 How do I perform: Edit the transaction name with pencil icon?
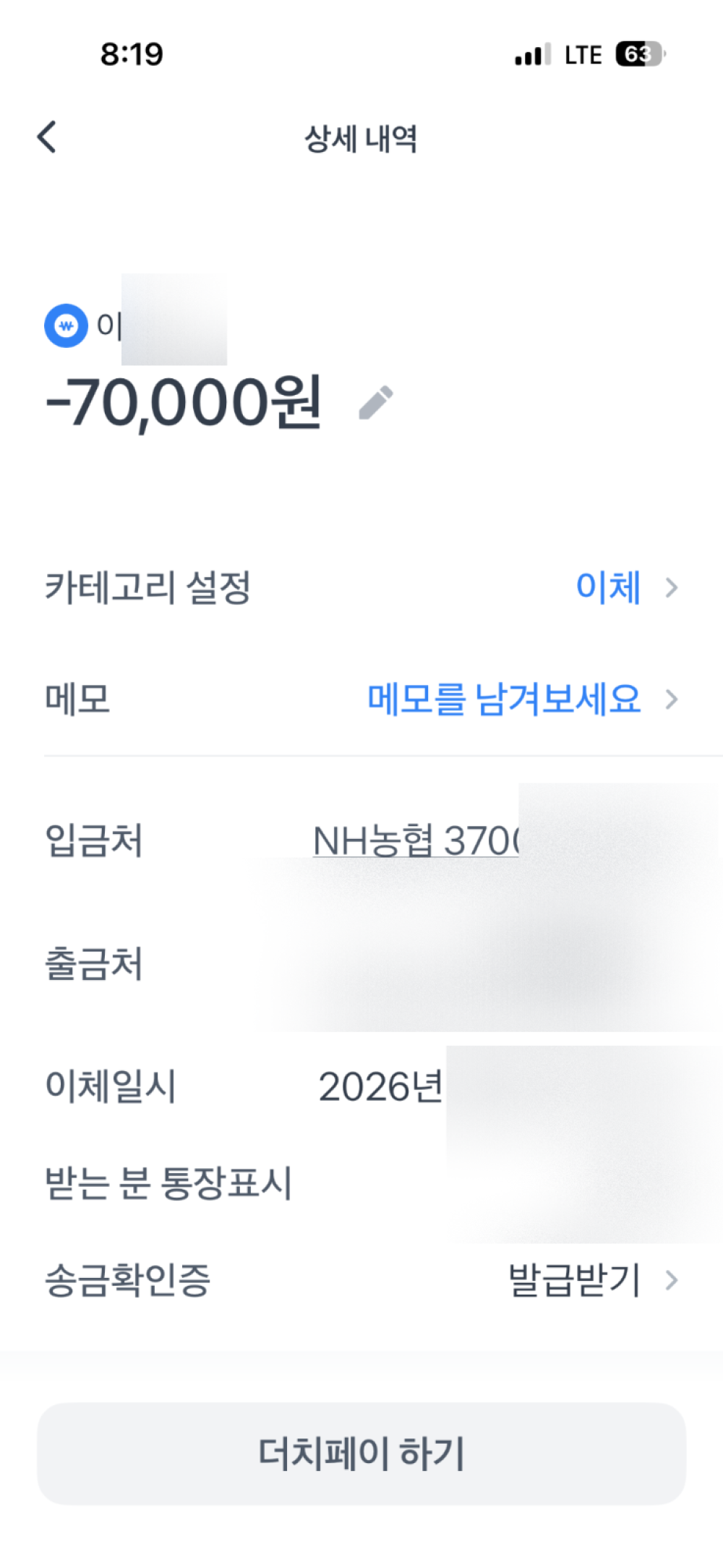pos(376,403)
